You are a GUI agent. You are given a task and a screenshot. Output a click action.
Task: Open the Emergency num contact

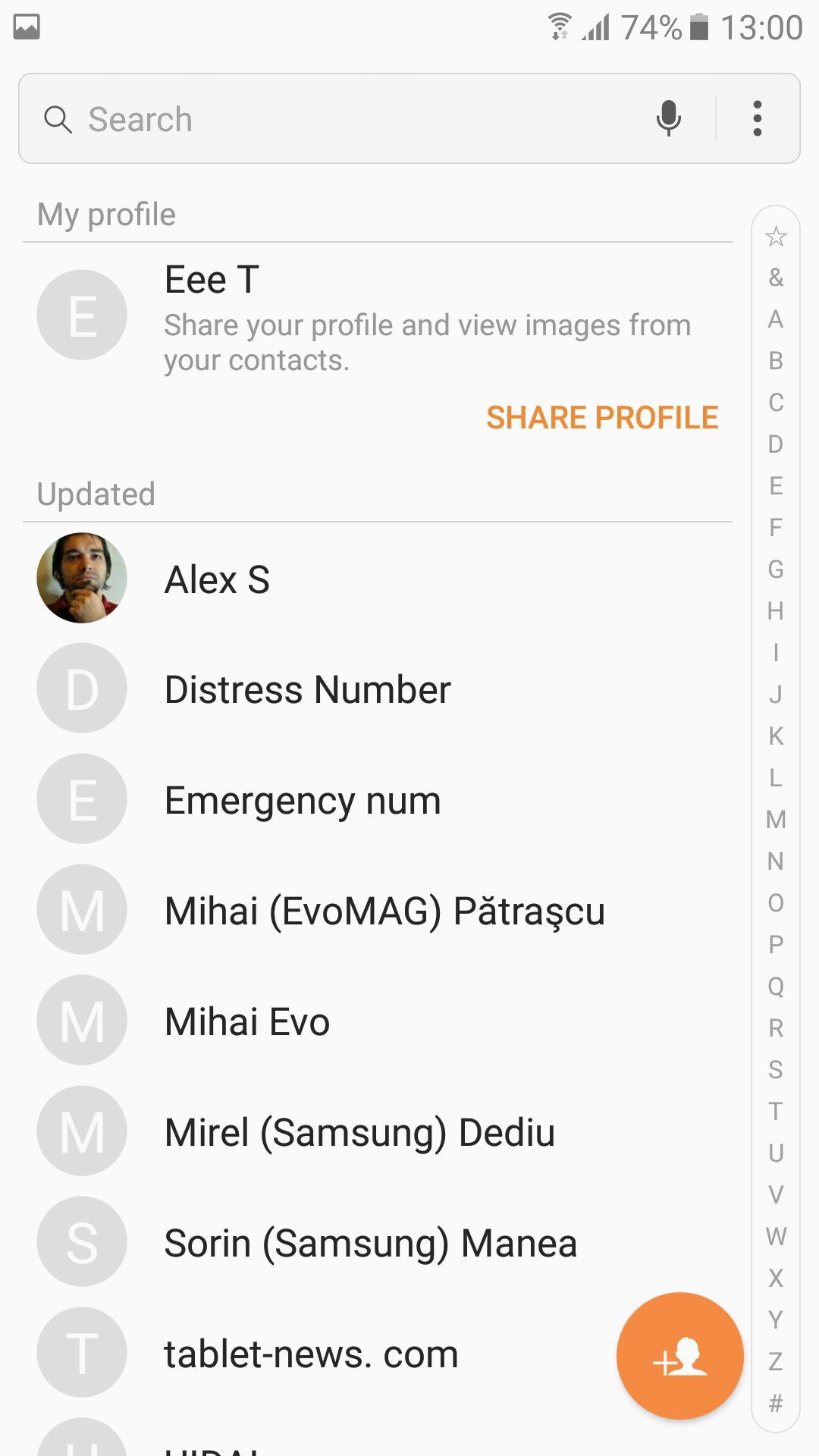click(x=378, y=799)
